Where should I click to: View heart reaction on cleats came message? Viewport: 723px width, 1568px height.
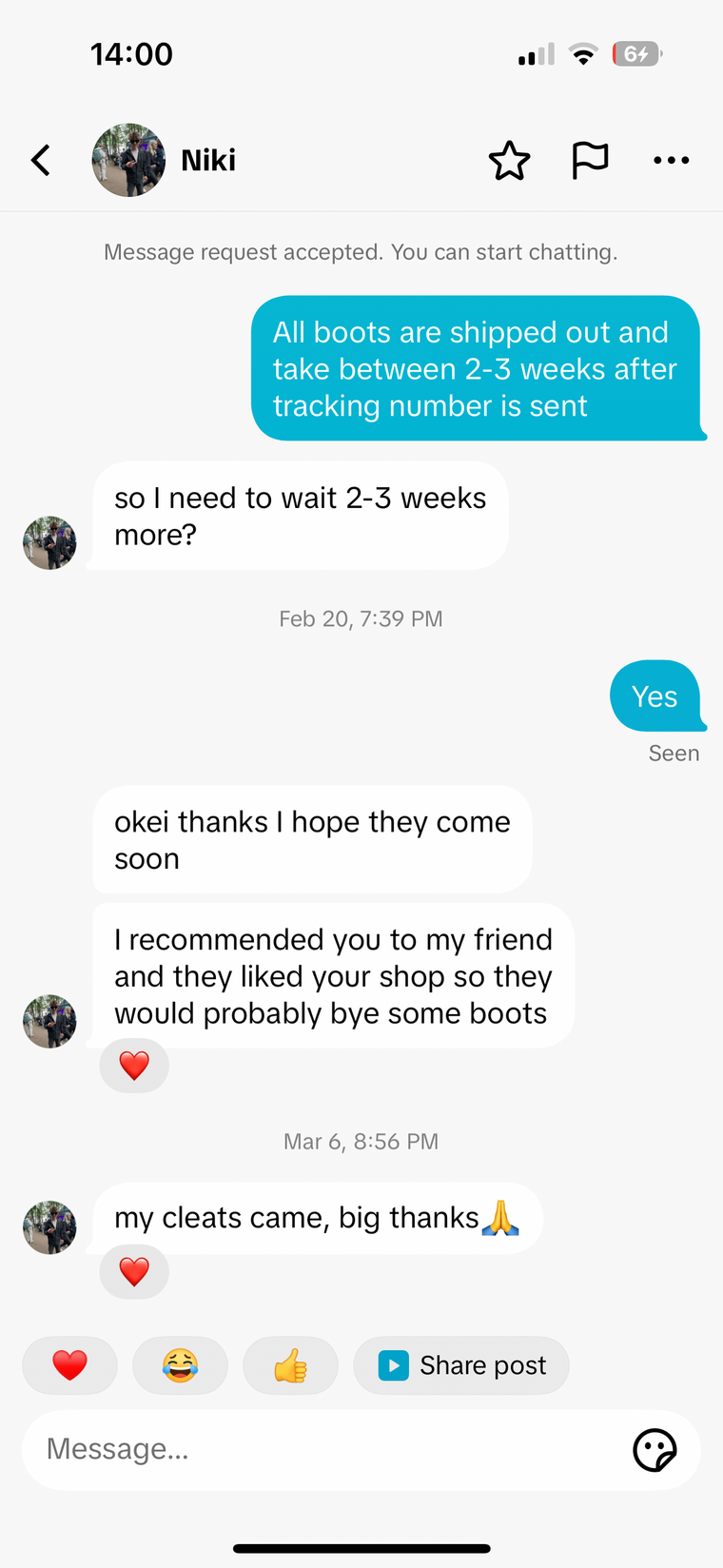134,1271
